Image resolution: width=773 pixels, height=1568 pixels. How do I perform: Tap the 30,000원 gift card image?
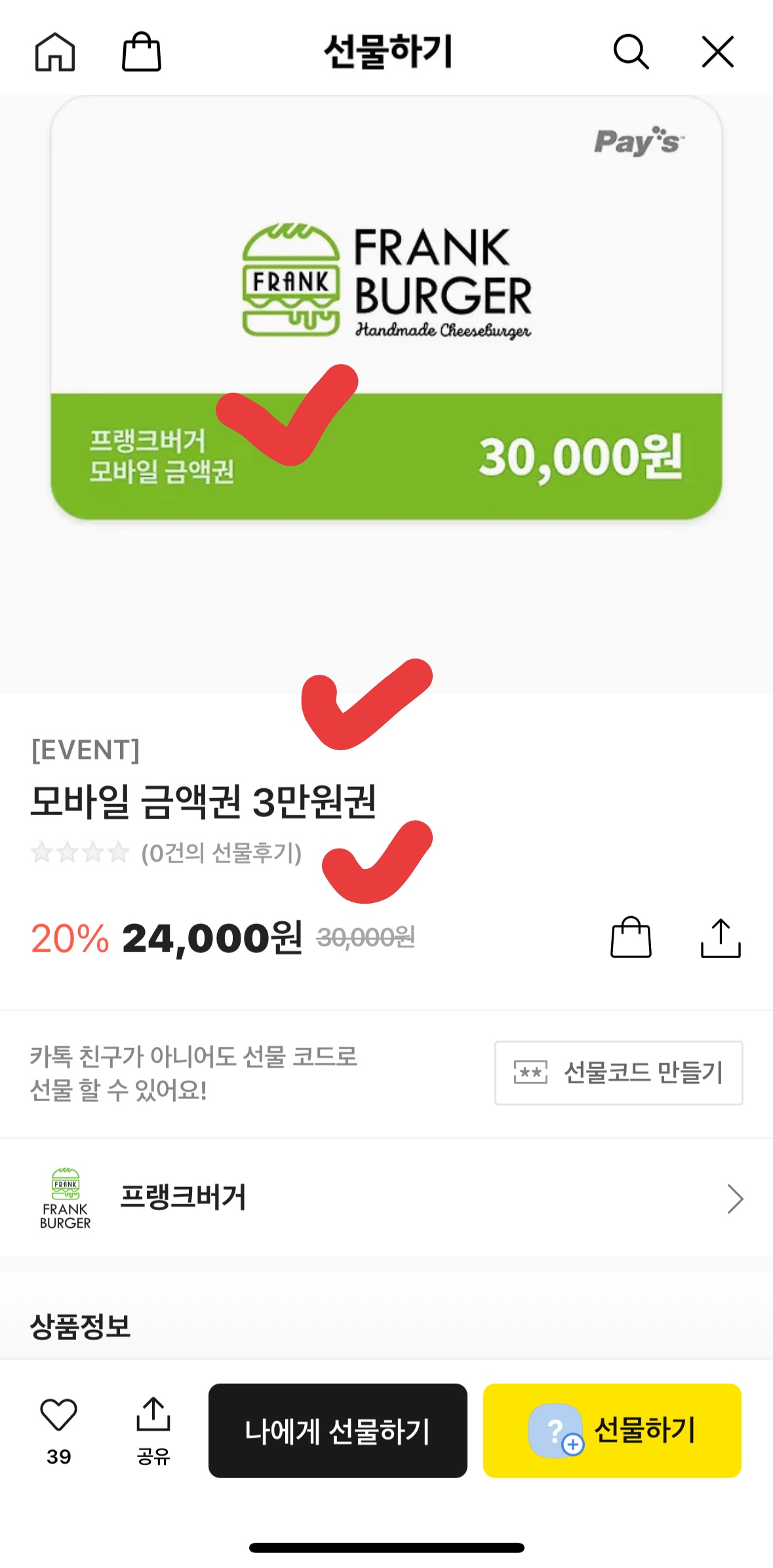pyautogui.click(x=386, y=308)
